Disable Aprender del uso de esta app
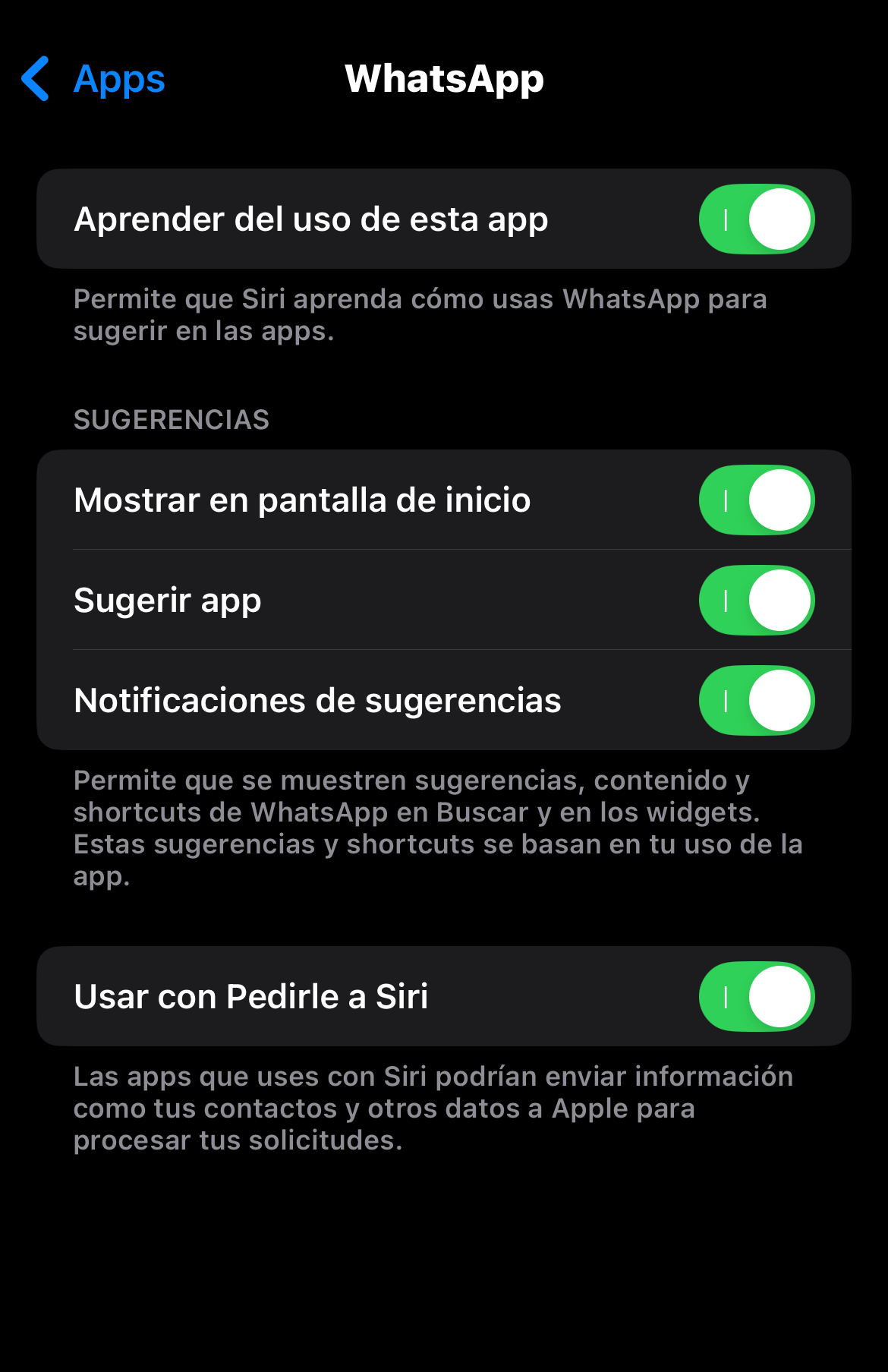Image resolution: width=888 pixels, height=1372 pixels. tap(757, 219)
